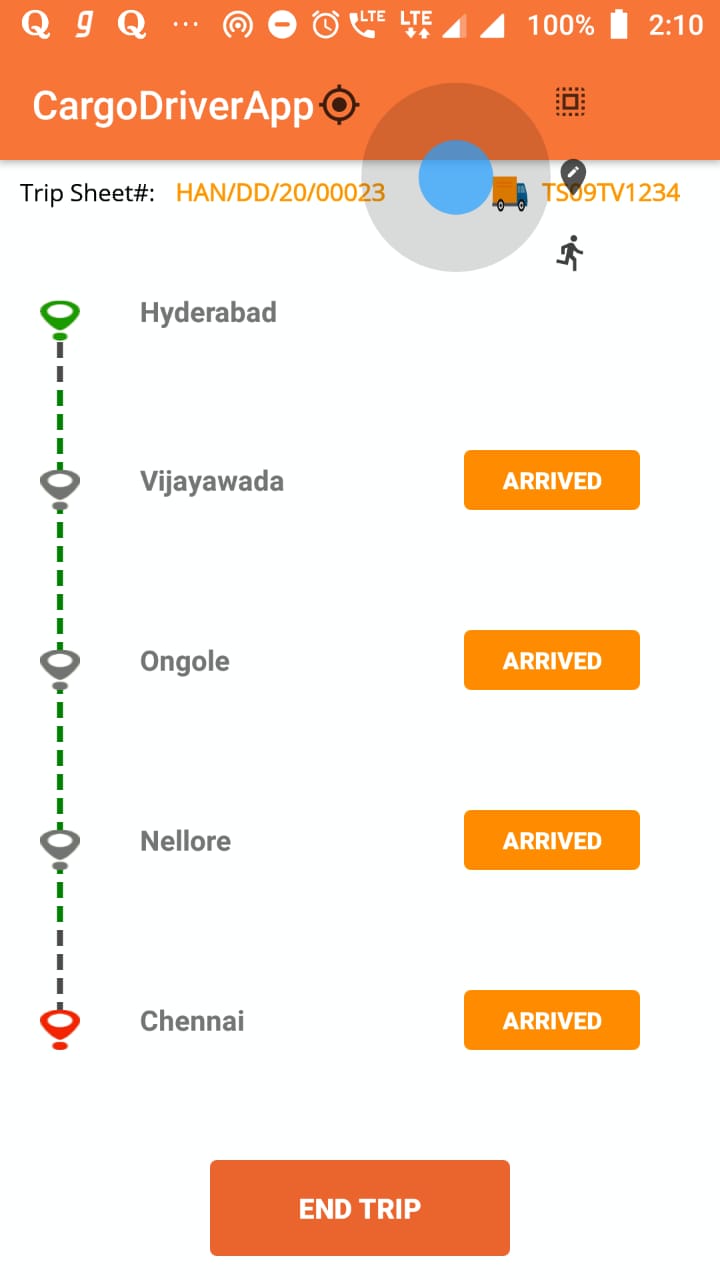End the current trip
The image size is (720, 1280).
tap(360, 1208)
